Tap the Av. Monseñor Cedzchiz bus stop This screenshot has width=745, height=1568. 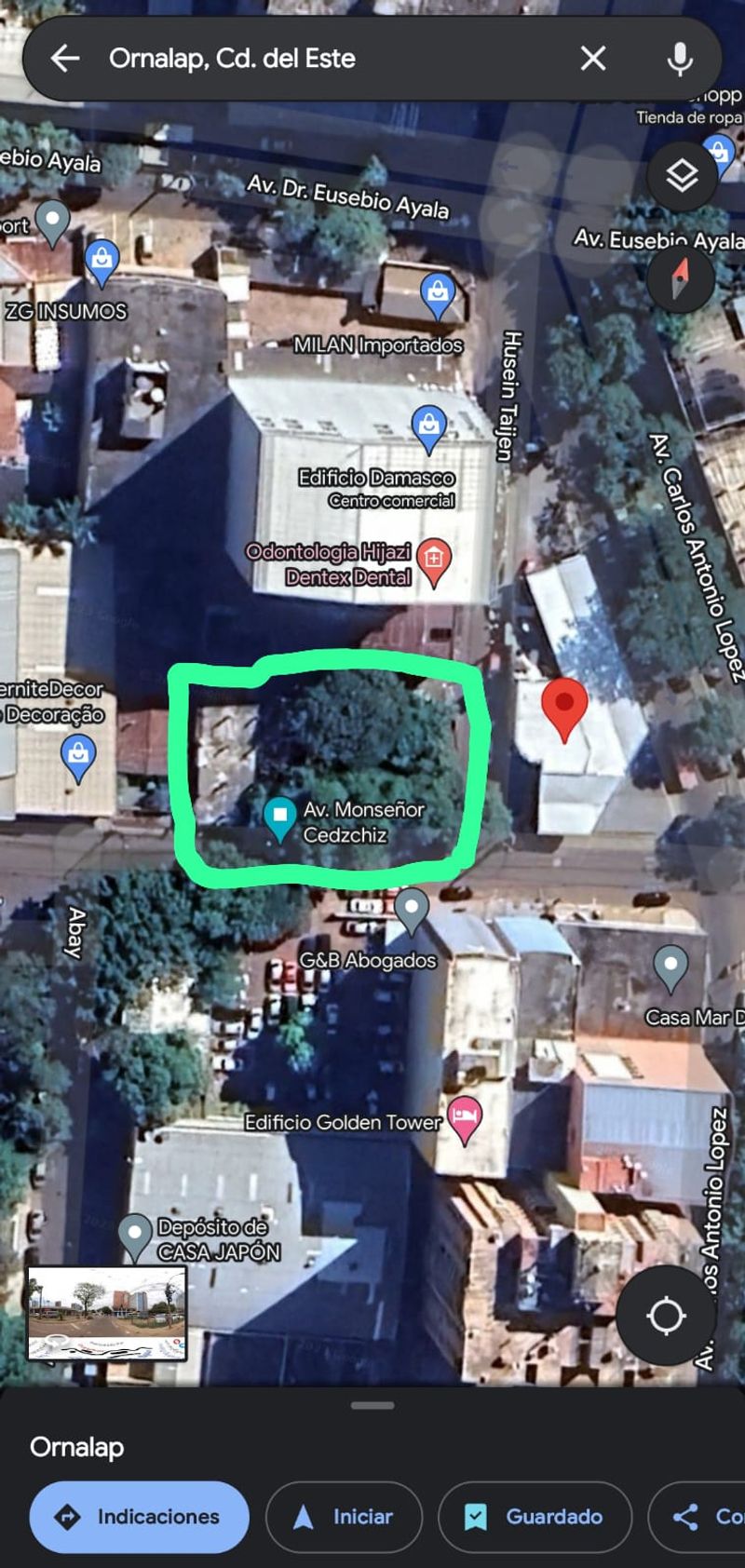279,816
